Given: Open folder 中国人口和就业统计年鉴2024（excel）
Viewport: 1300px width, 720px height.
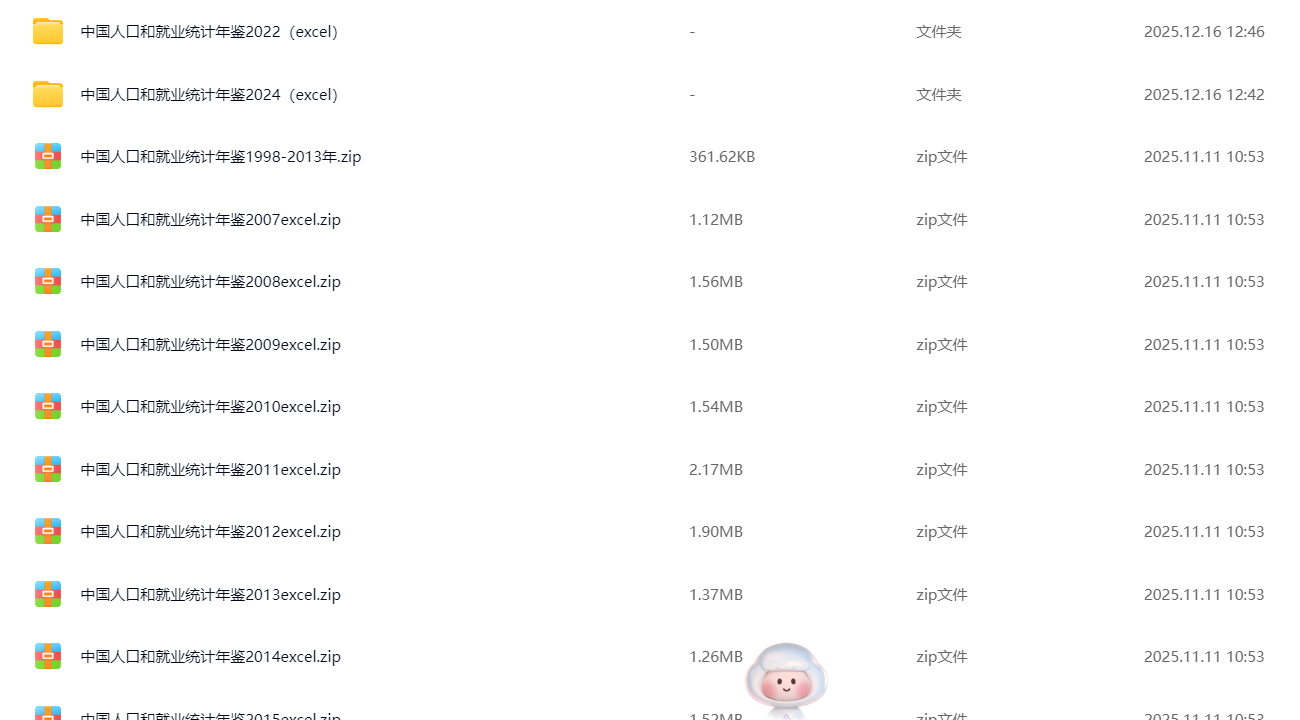Looking at the screenshot, I should pyautogui.click(x=210, y=95).
